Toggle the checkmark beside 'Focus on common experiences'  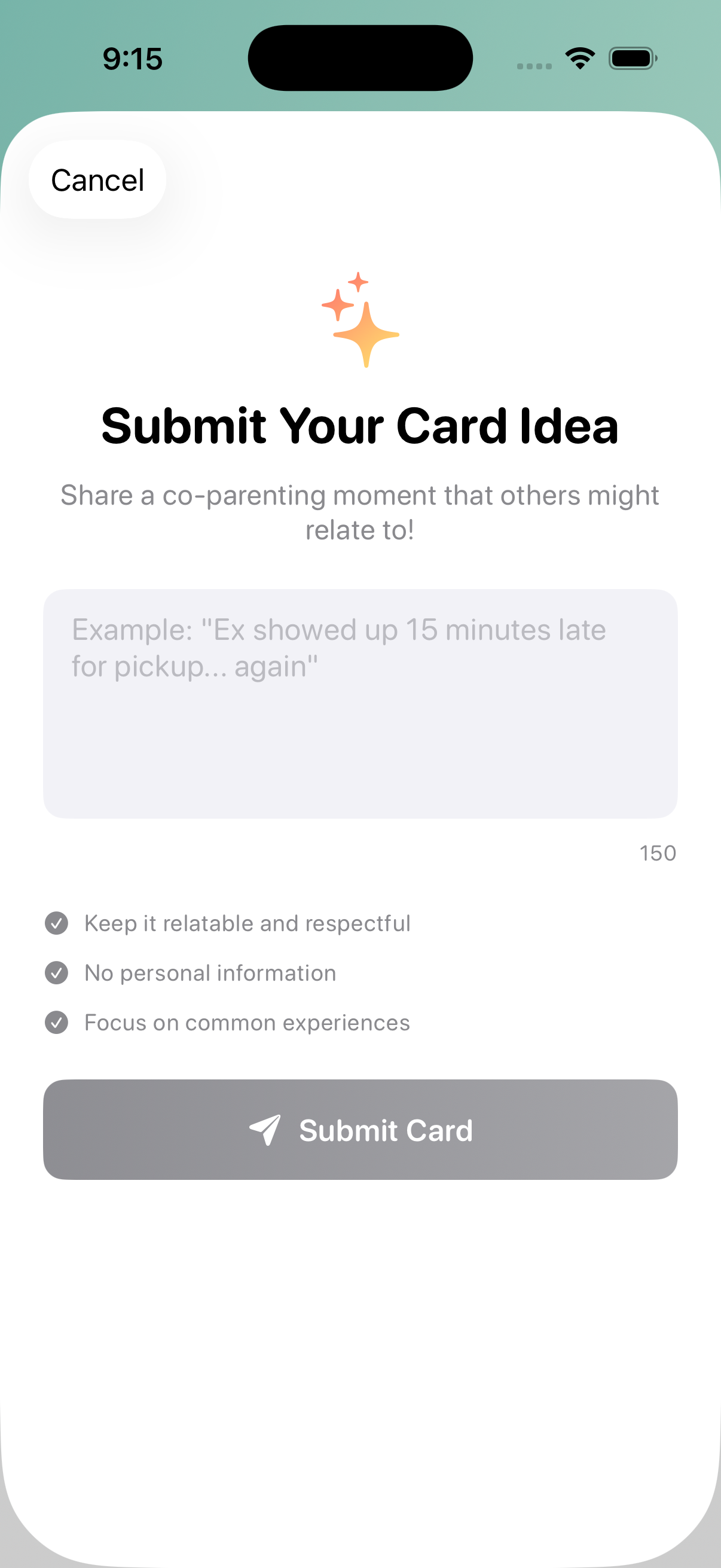[x=57, y=1023]
